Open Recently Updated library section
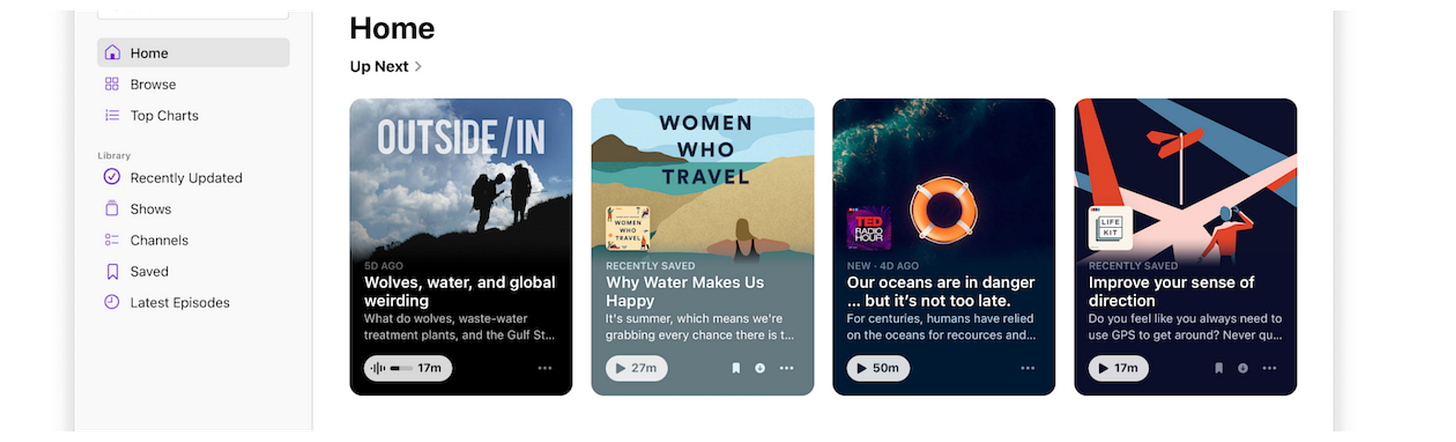 tap(185, 178)
